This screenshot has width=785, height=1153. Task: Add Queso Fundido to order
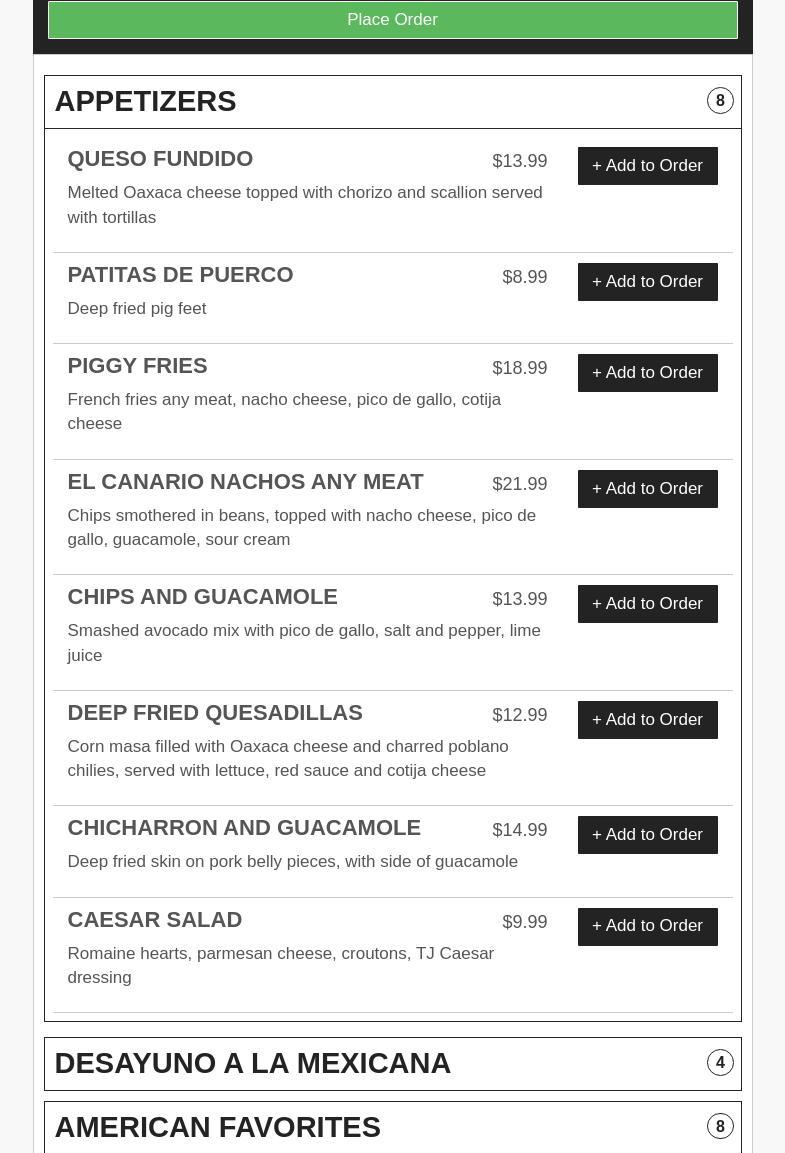coord(647,166)
